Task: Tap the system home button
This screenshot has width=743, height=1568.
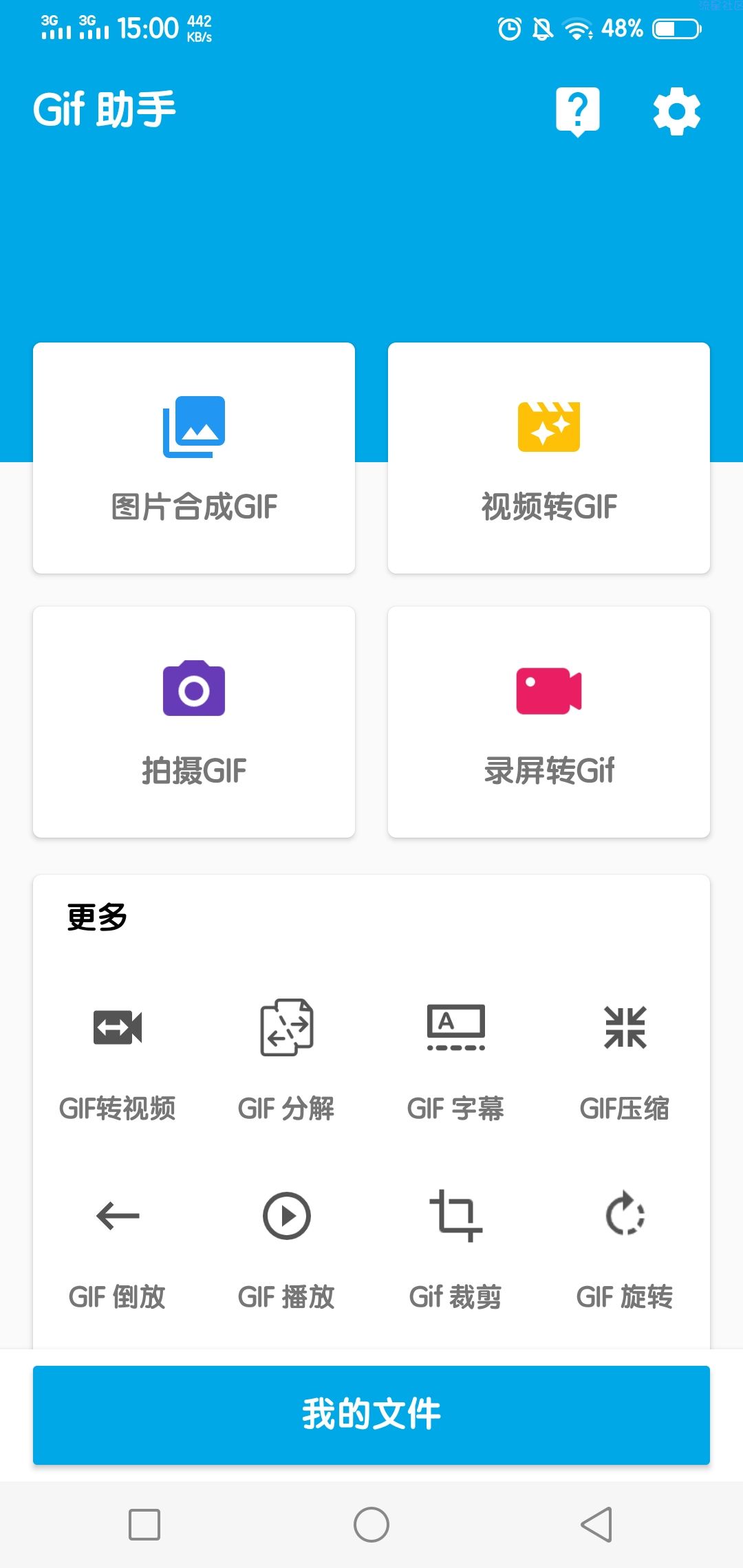Action: pos(371,1525)
